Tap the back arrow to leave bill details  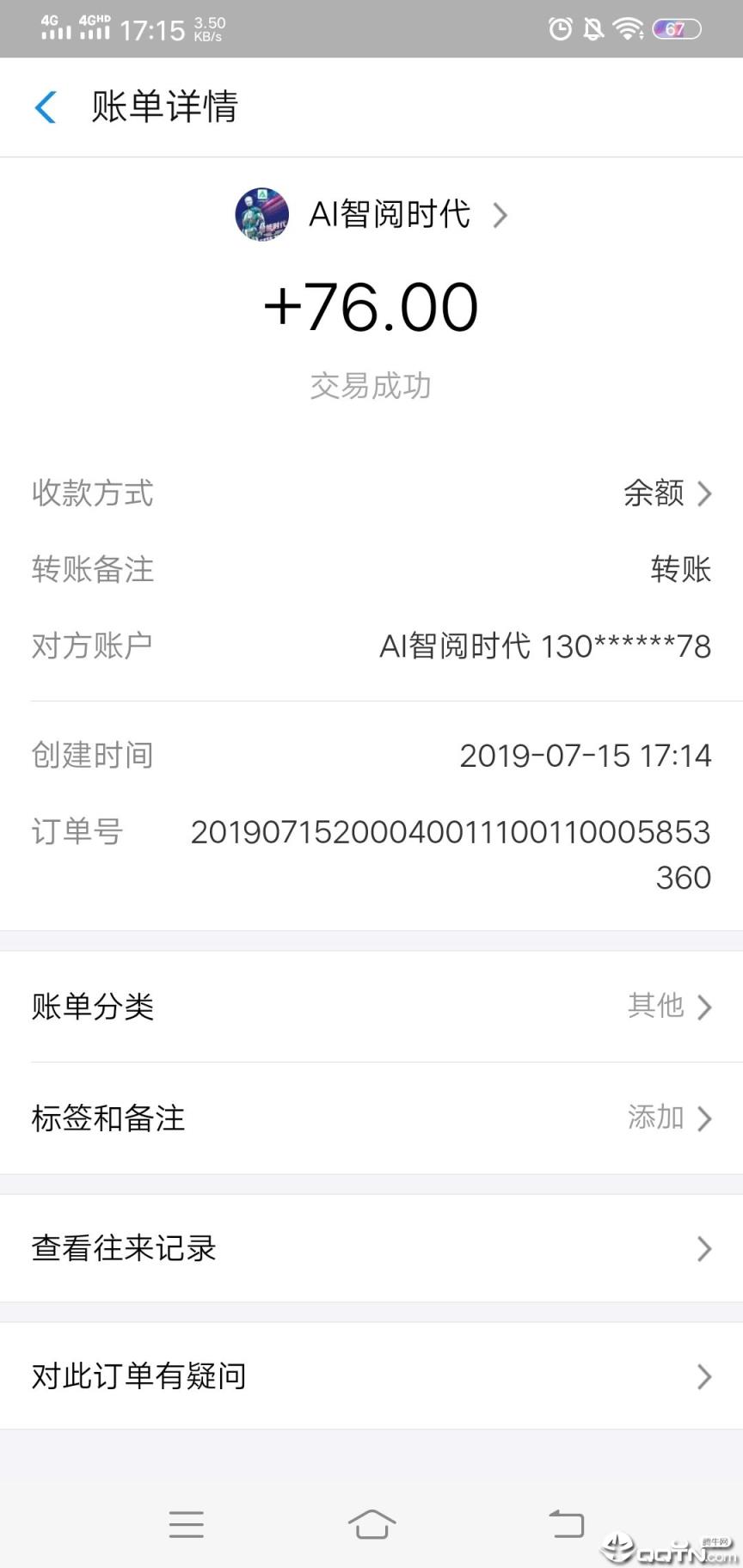tap(45, 107)
